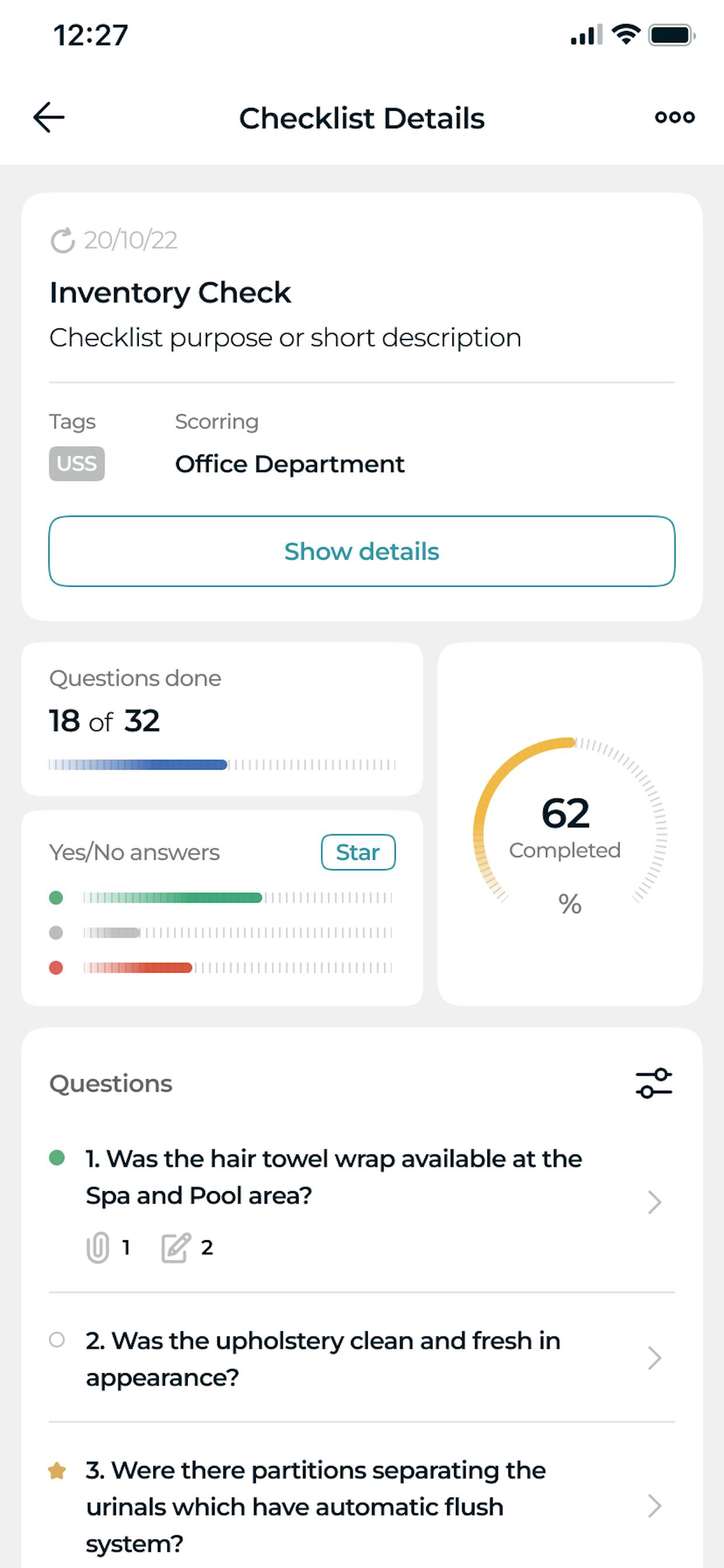Tap the USS tag chip
Screen dimensions: 724x1568
pos(77,463)
